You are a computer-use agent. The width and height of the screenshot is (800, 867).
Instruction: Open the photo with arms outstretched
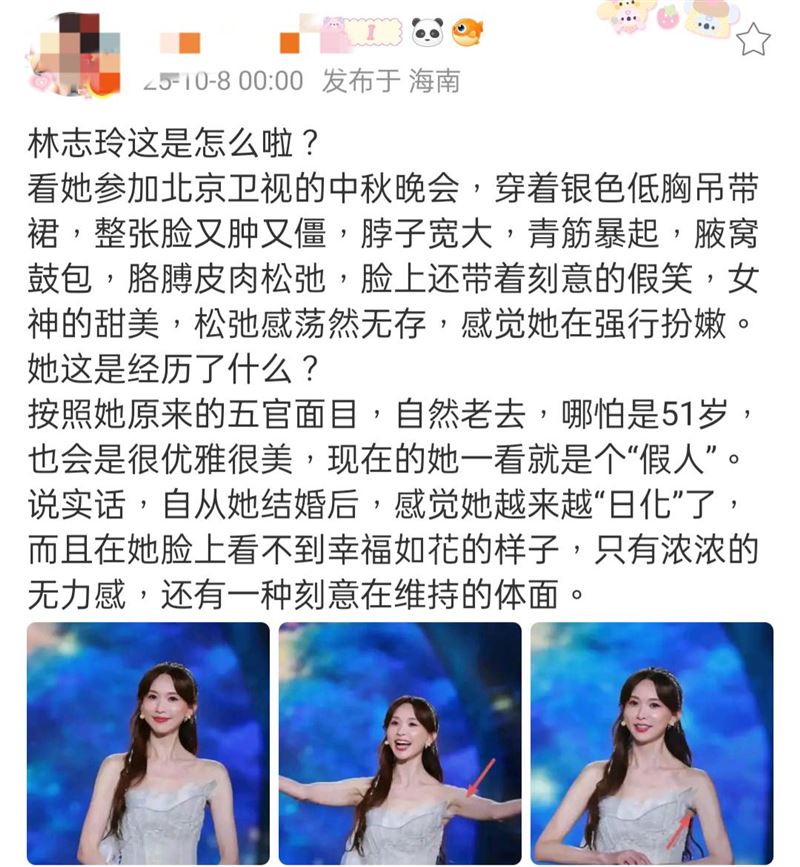tap(400, 742)
